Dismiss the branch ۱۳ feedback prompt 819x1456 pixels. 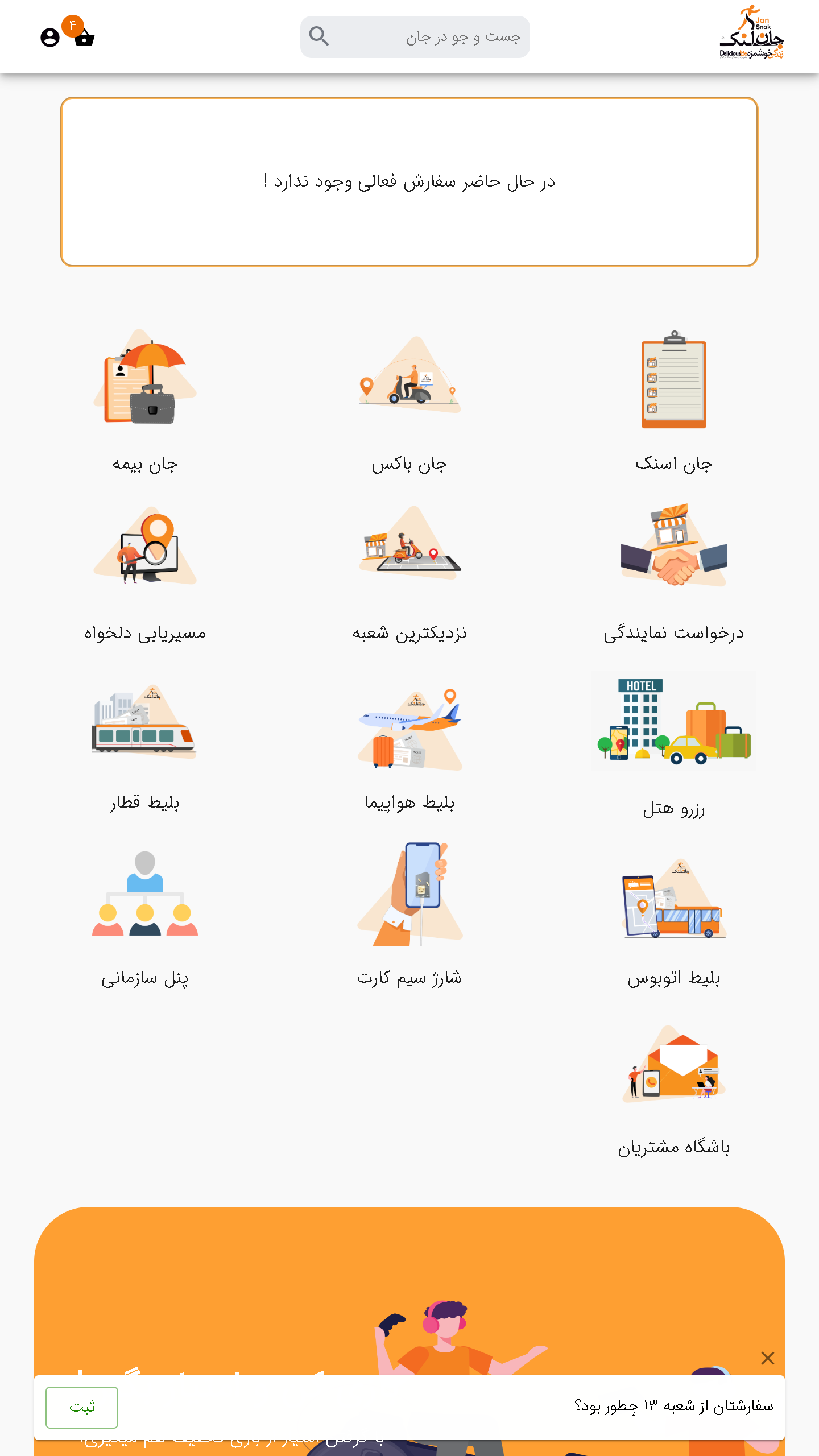[x=767, y=1358]
